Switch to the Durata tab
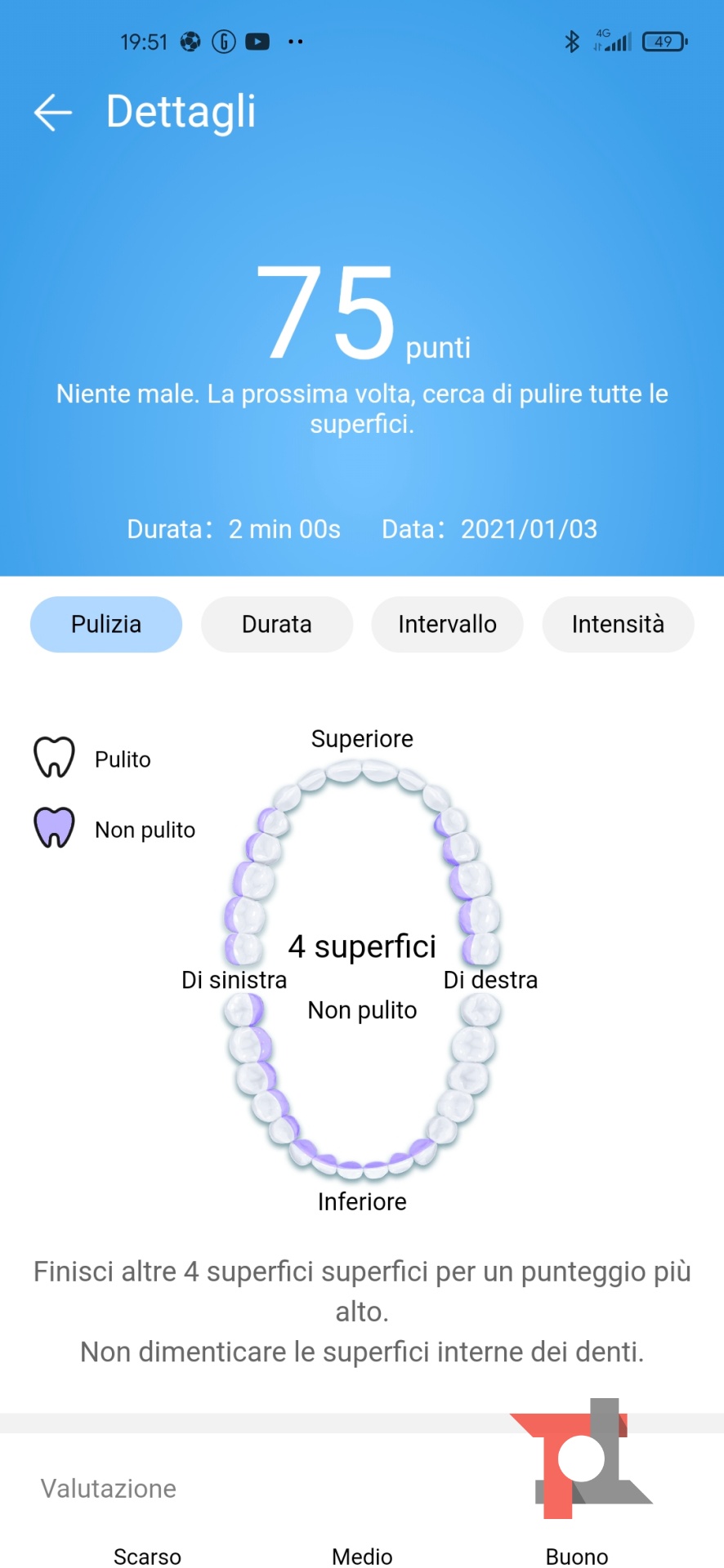This screenshot has height=1568, width=724. point(277,625)
